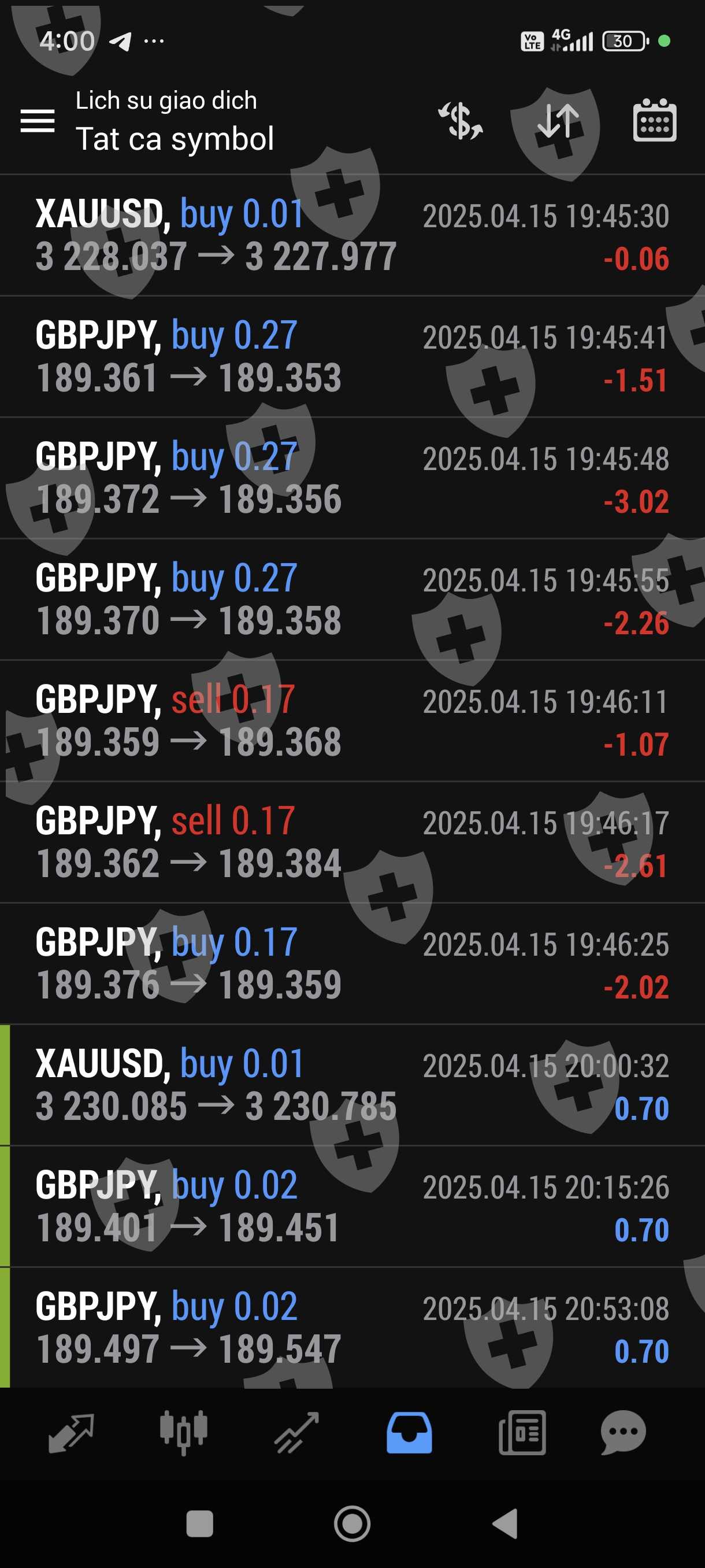
Task: Switch to the Messages chat tab
Action: point(624,1433)
